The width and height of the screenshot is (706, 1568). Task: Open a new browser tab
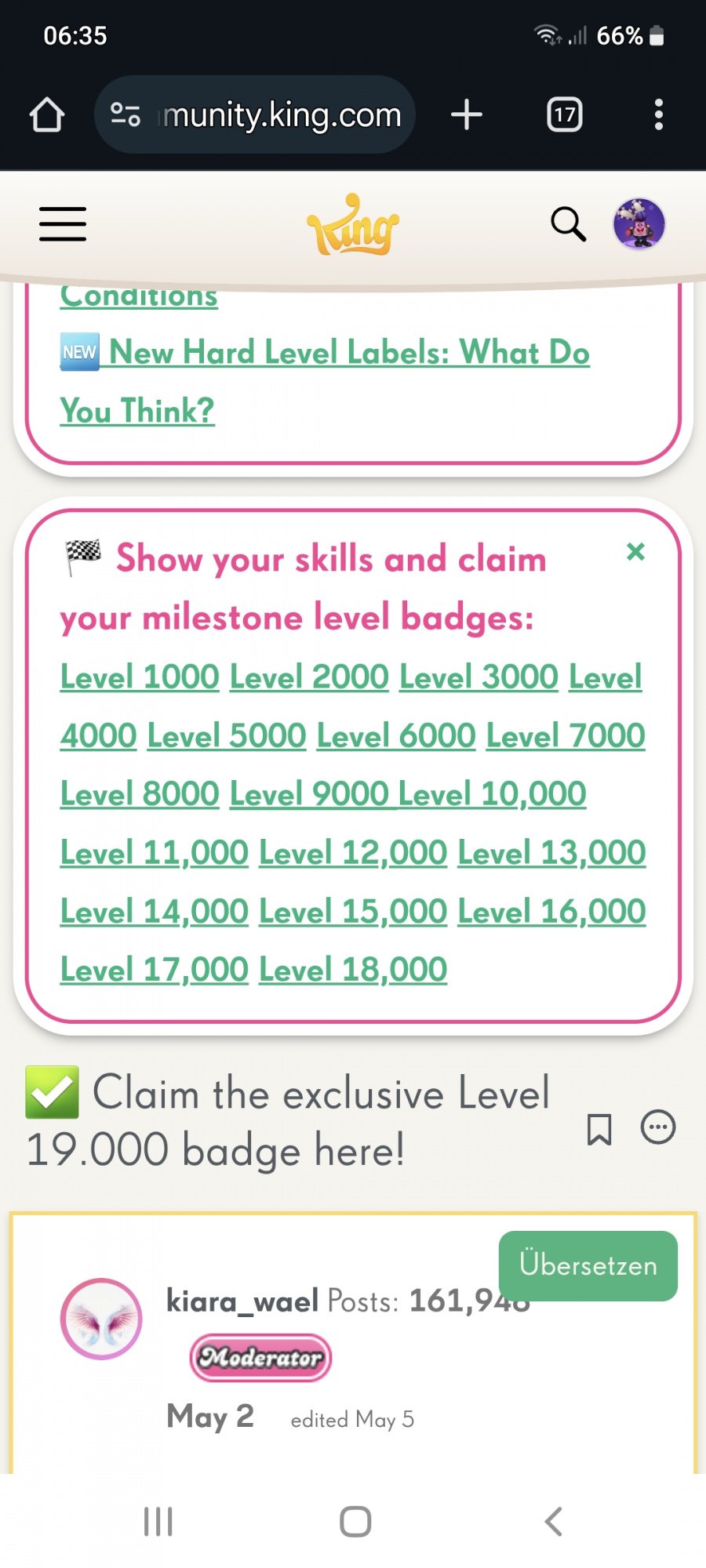[x=467, y=115]
